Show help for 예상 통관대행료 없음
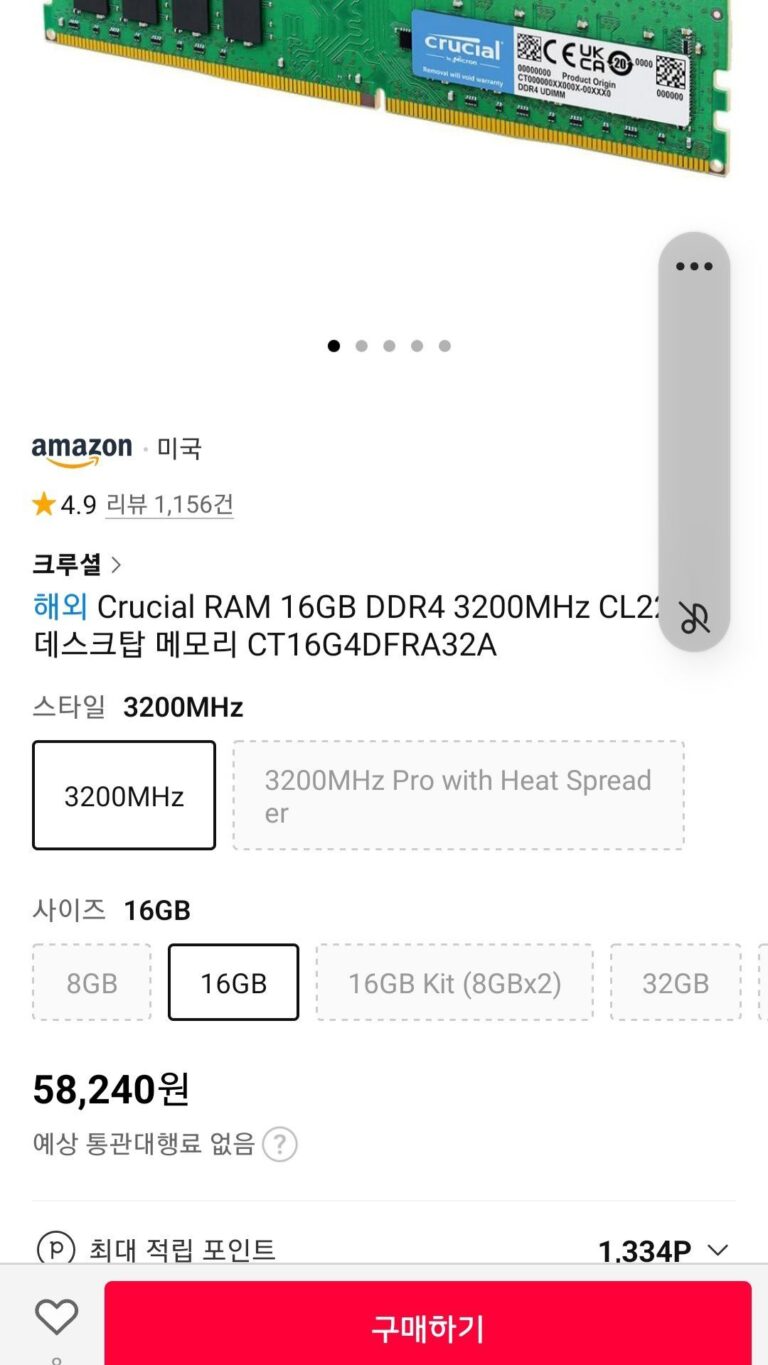The height and width of the screenshot is (1365, 768). [280, 1144]
